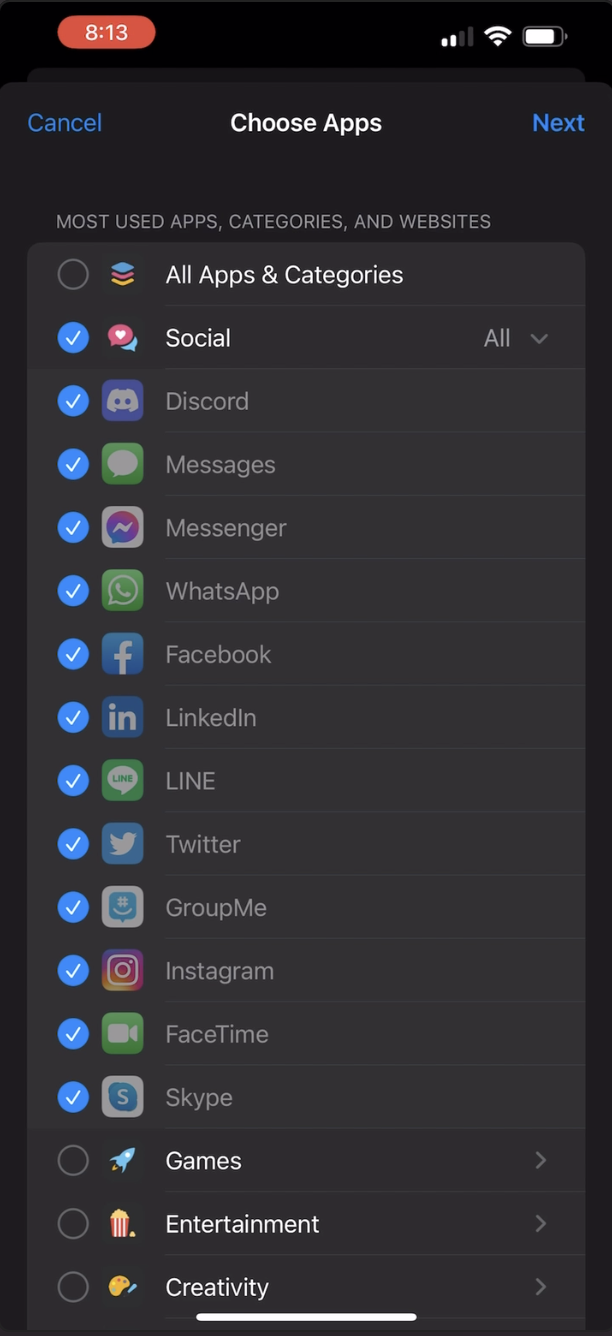The height and width of the screenshot is (1336, 612).
Task: Uncheck Messenger
Action: (x=73, y=527)
